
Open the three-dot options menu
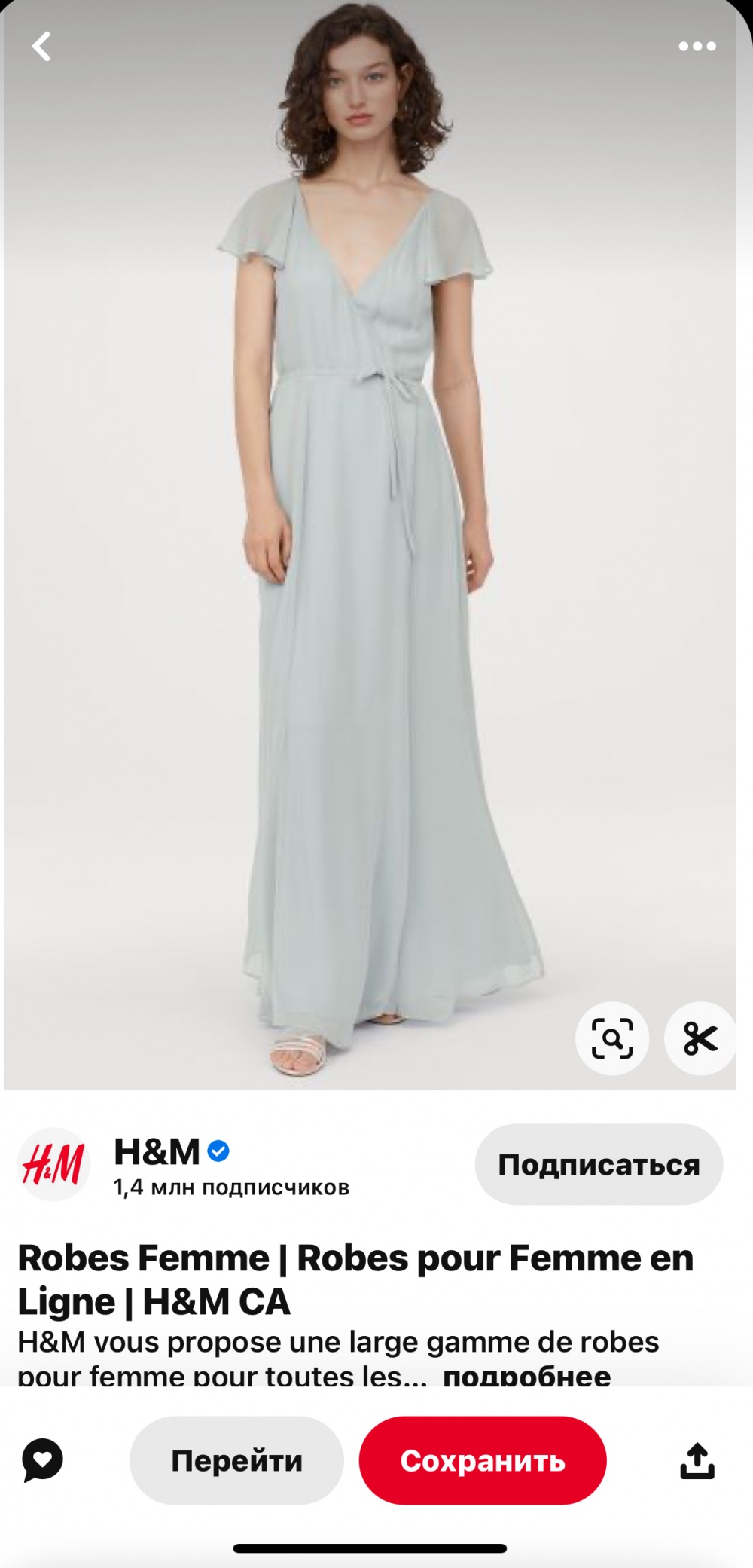click(697, 47)
